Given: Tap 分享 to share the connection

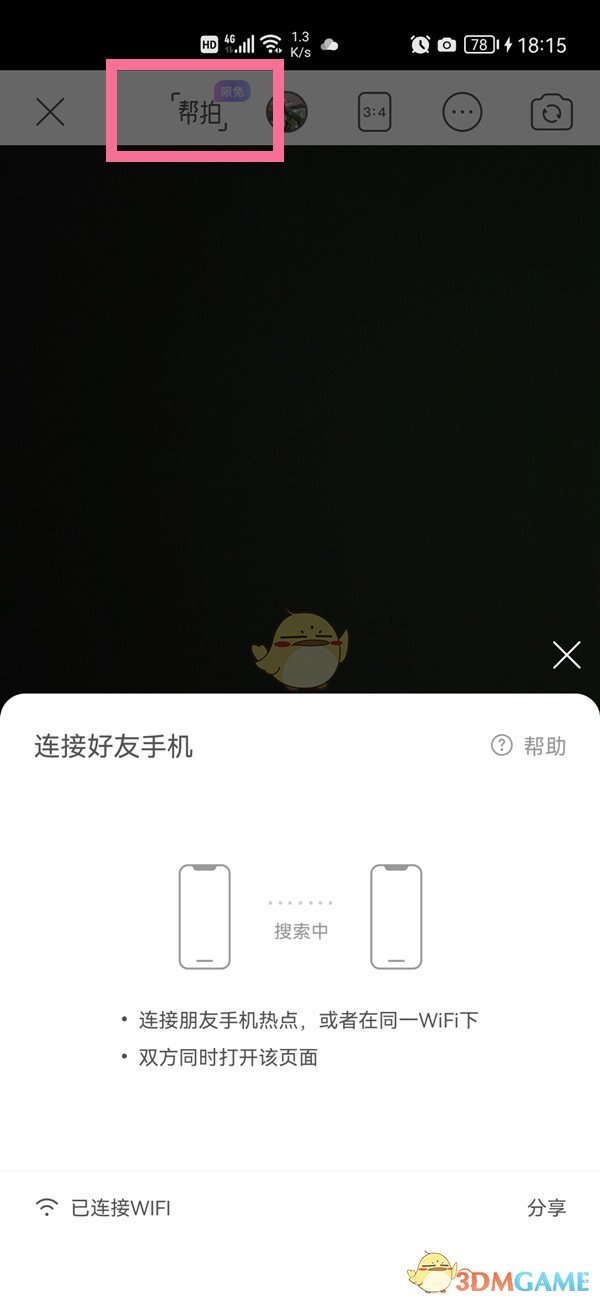Looking at the screenshot, I should pyautogui.click(x=546, y=1208).
